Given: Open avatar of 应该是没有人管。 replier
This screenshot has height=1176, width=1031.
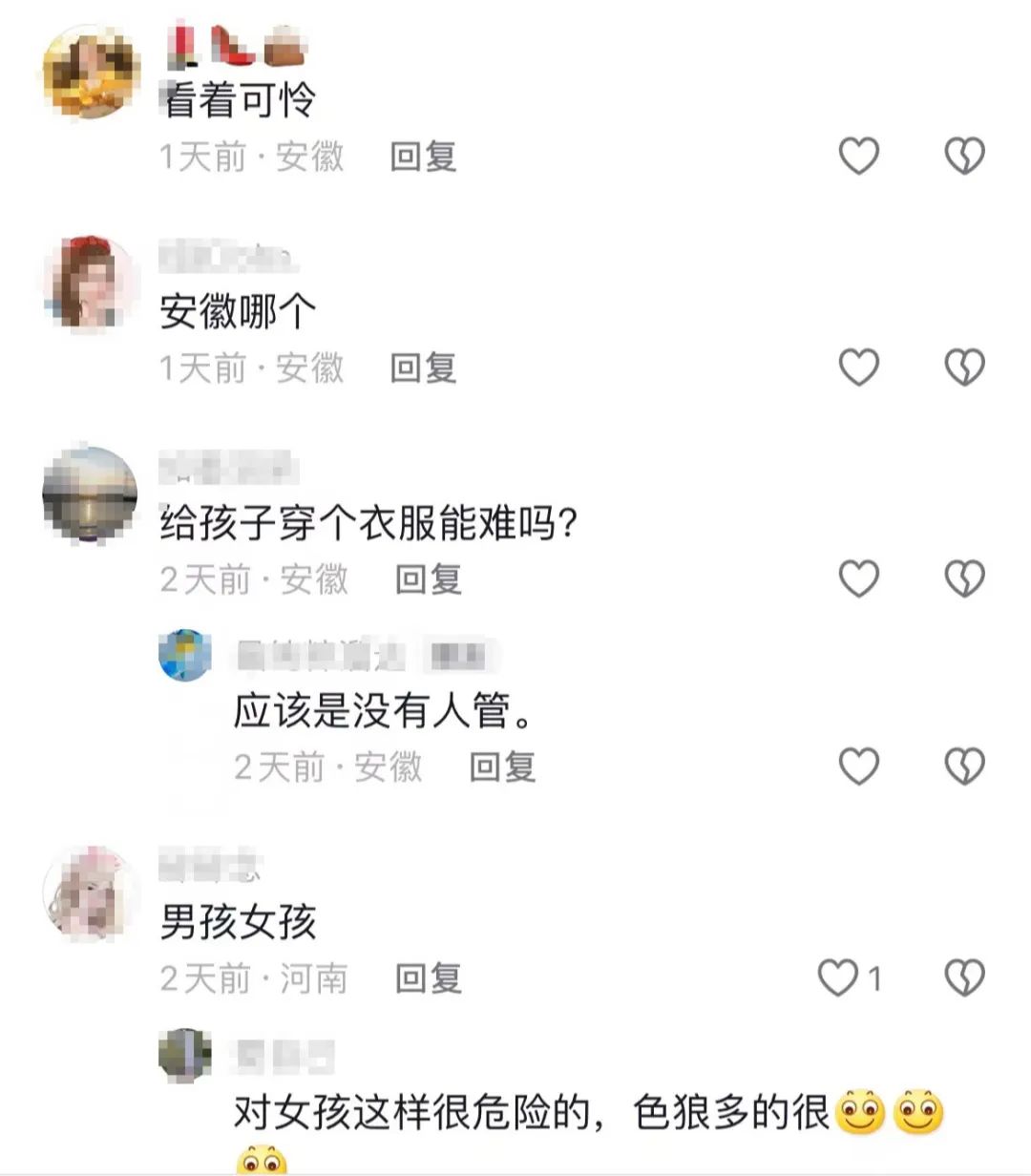Looking at the screenshot, I should coord(186,656).
